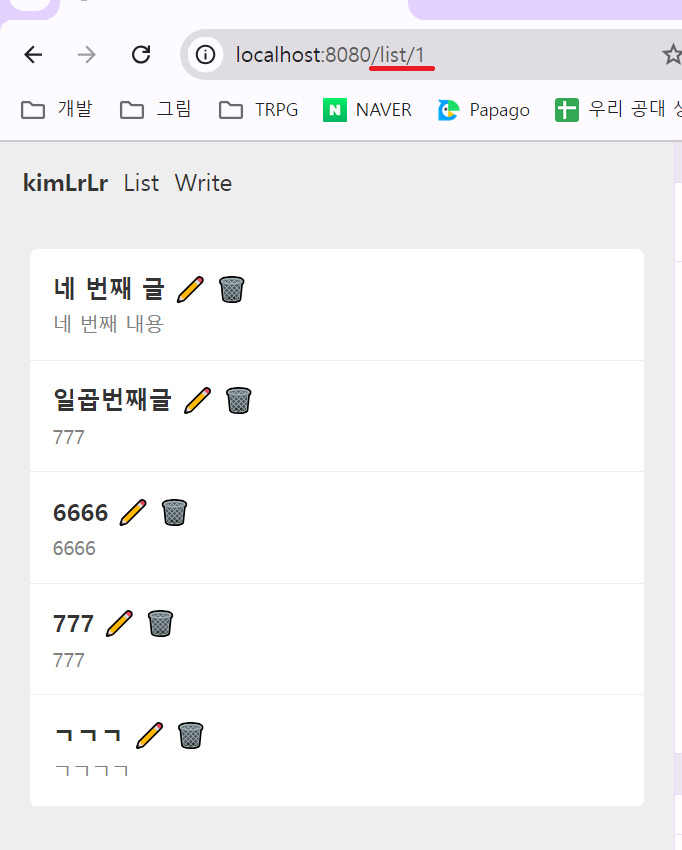The width and height of the screenshot is (682, 850).
Task: Delete the post 일곱번째글
Action: (238, 400)
